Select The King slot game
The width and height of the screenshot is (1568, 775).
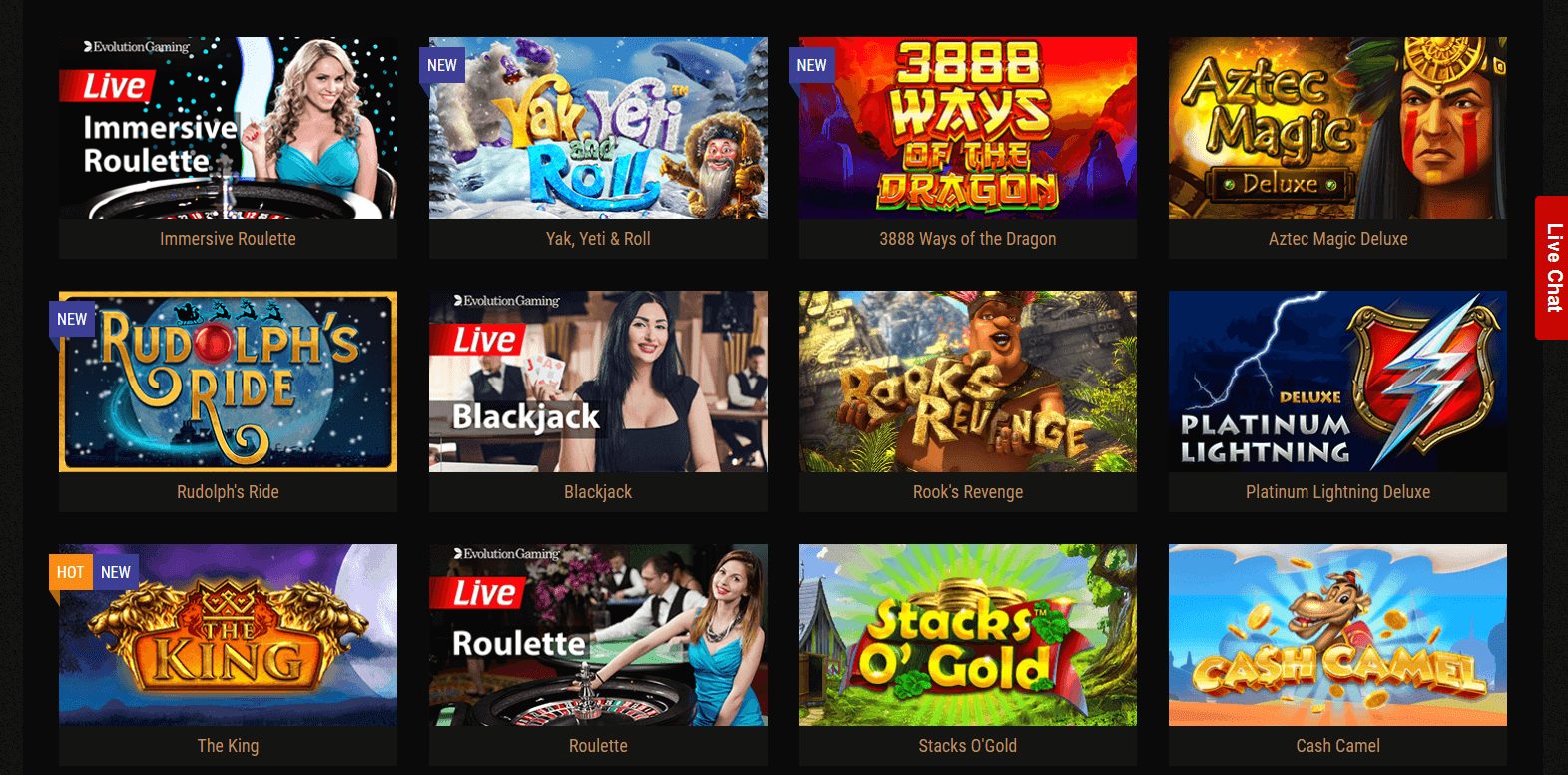228,635
